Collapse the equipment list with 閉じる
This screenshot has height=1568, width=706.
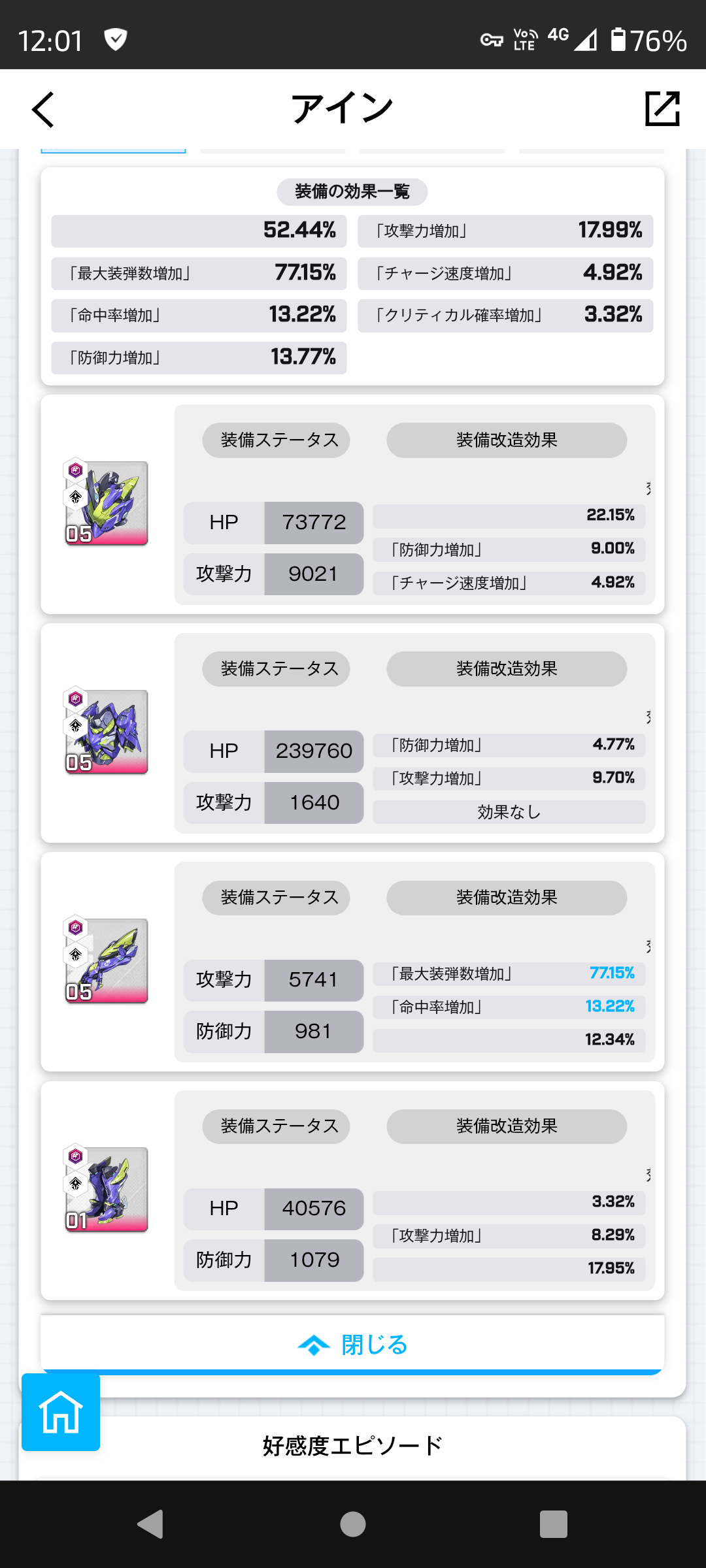click(352, 1345)
